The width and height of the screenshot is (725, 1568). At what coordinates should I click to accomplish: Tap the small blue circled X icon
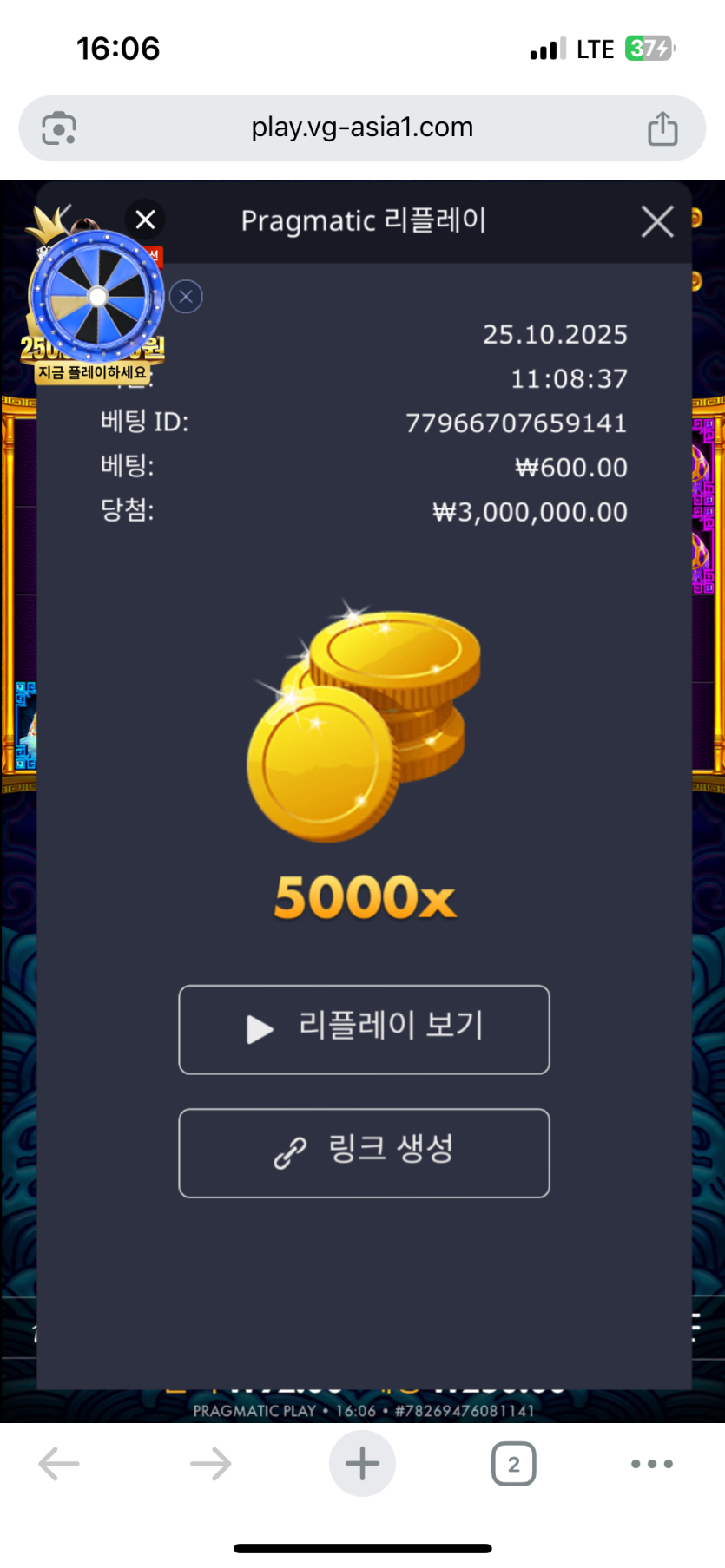point(186,297)
